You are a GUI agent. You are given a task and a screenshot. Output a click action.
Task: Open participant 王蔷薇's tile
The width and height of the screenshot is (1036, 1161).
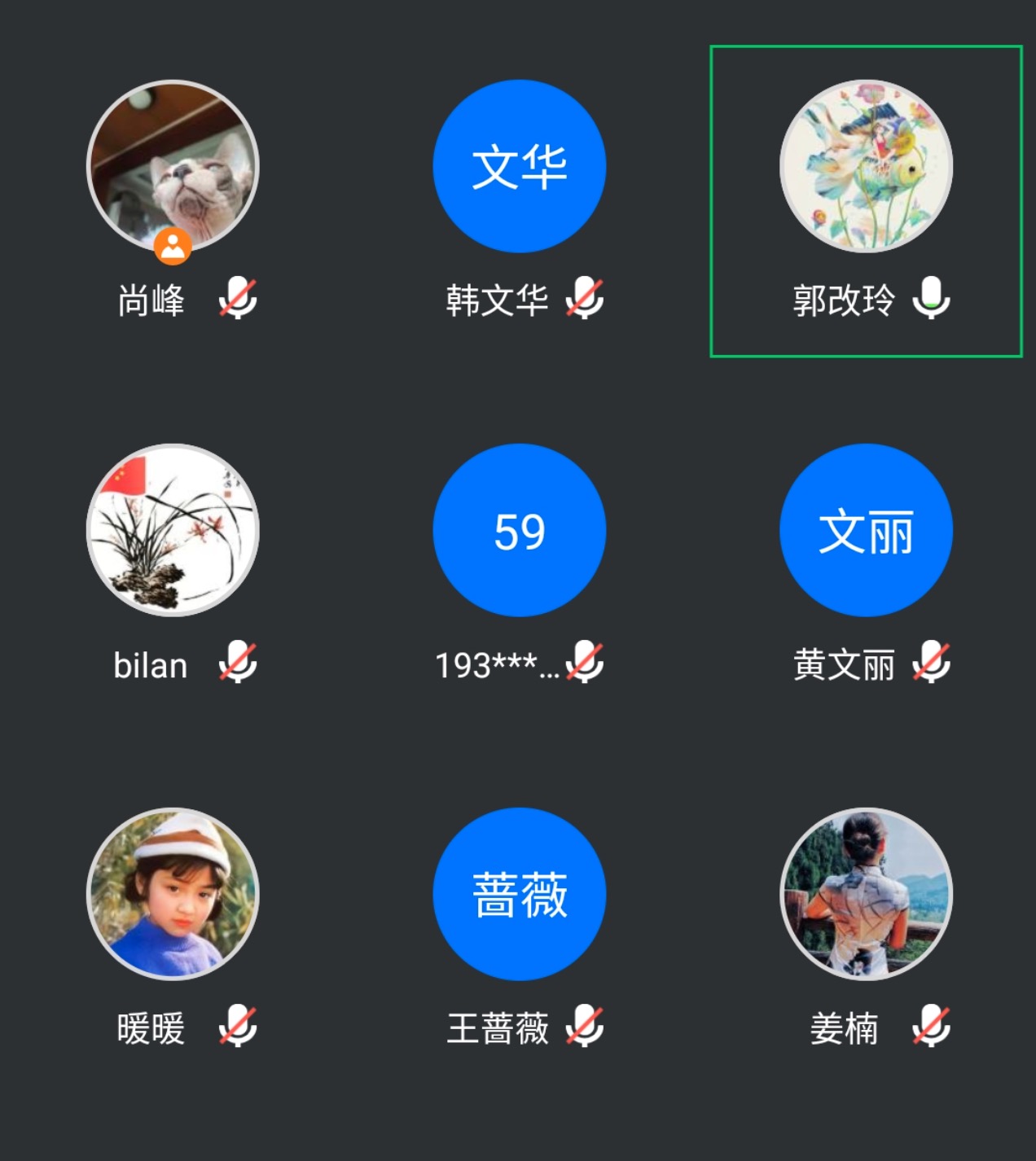click(x=519, y=894)
